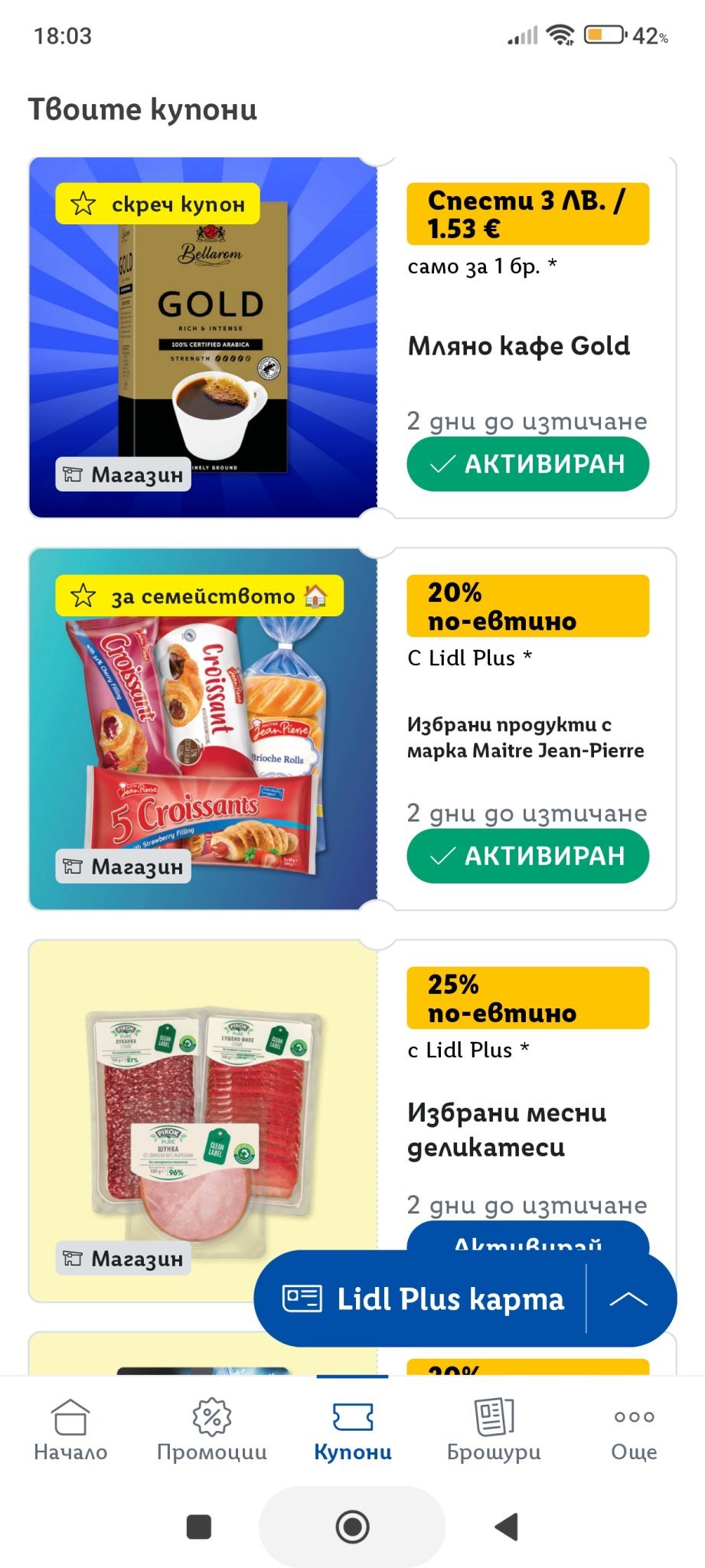Go to the Начало tab
705x1568 pixels.
click(x=70, y=1430)
